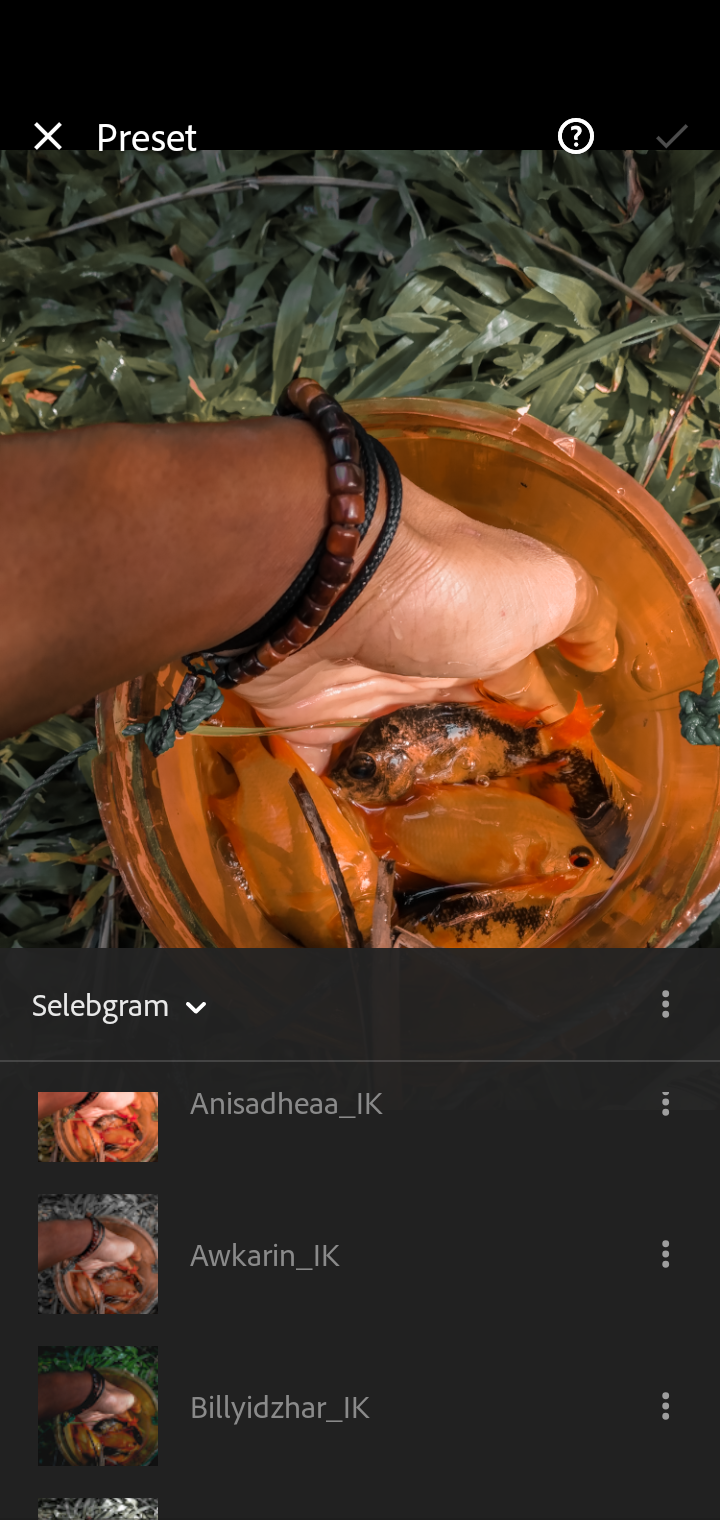Open overflow menu next to Selebgram

(666, 1005)
